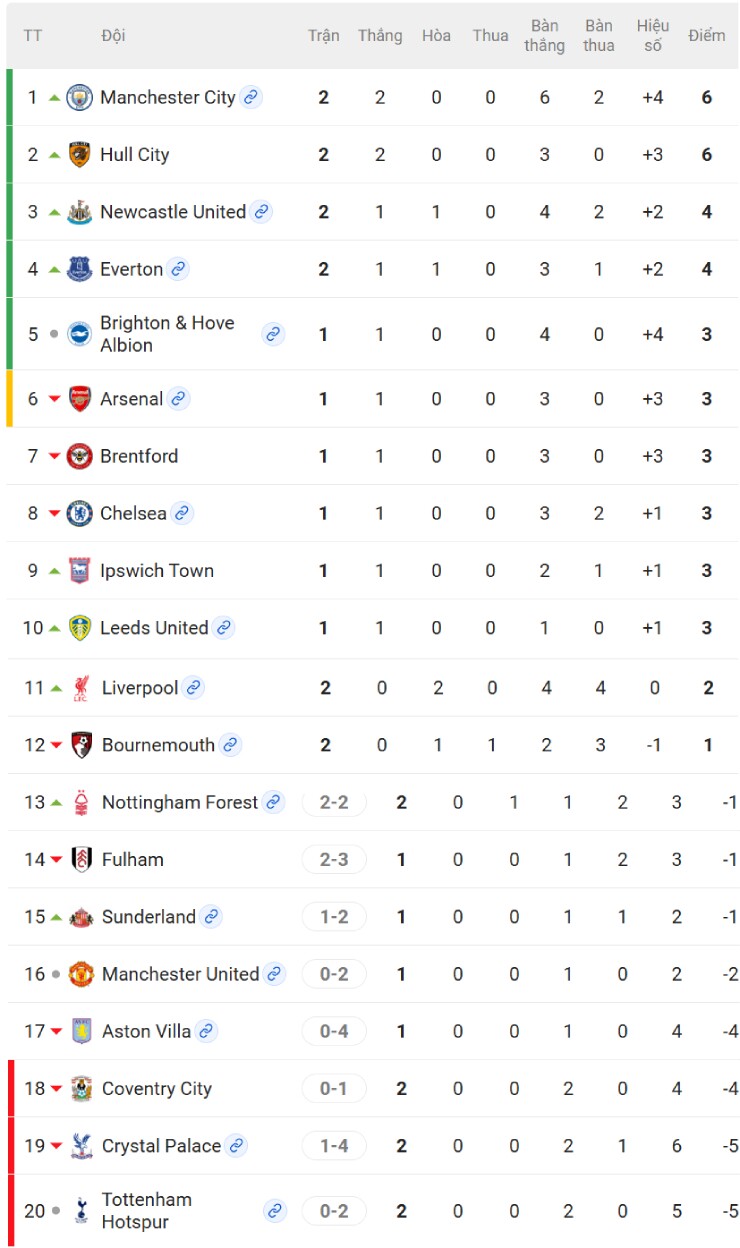Tap the link icon next to Everton
The height and width of the screenshot is (1248, 740).
[x=178, y=269]
